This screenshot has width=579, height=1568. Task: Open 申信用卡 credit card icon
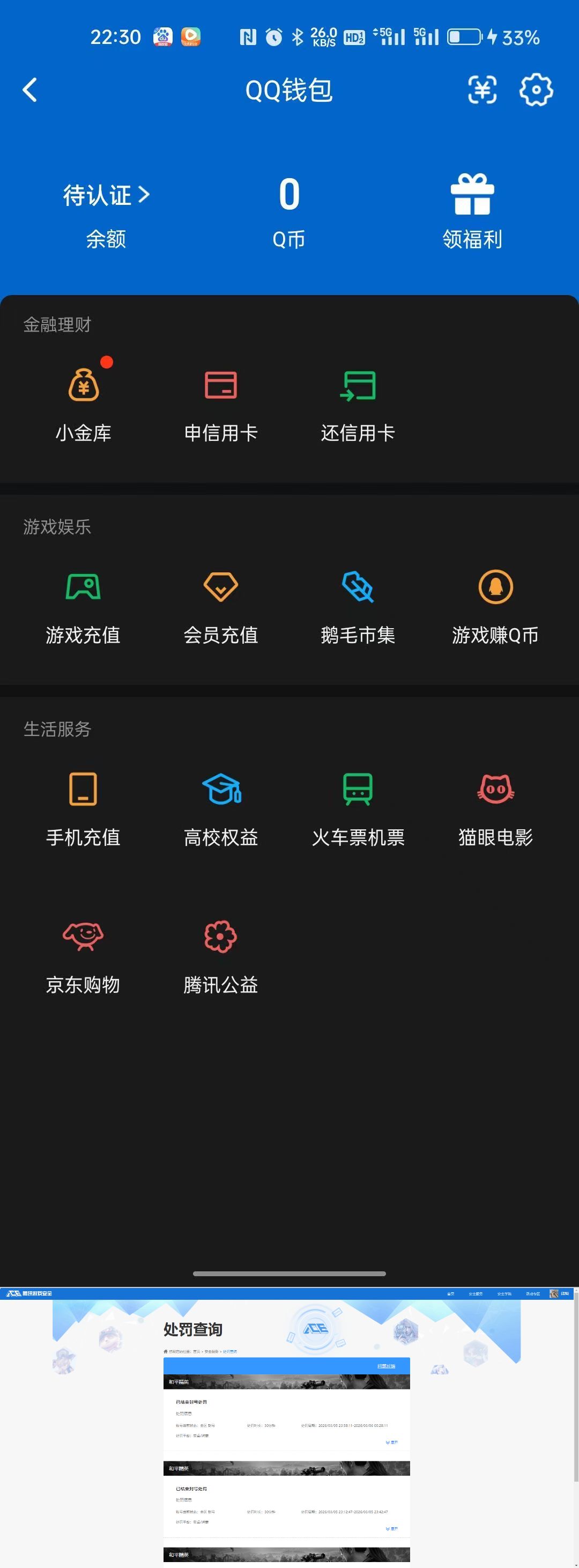tap(221, 385)
